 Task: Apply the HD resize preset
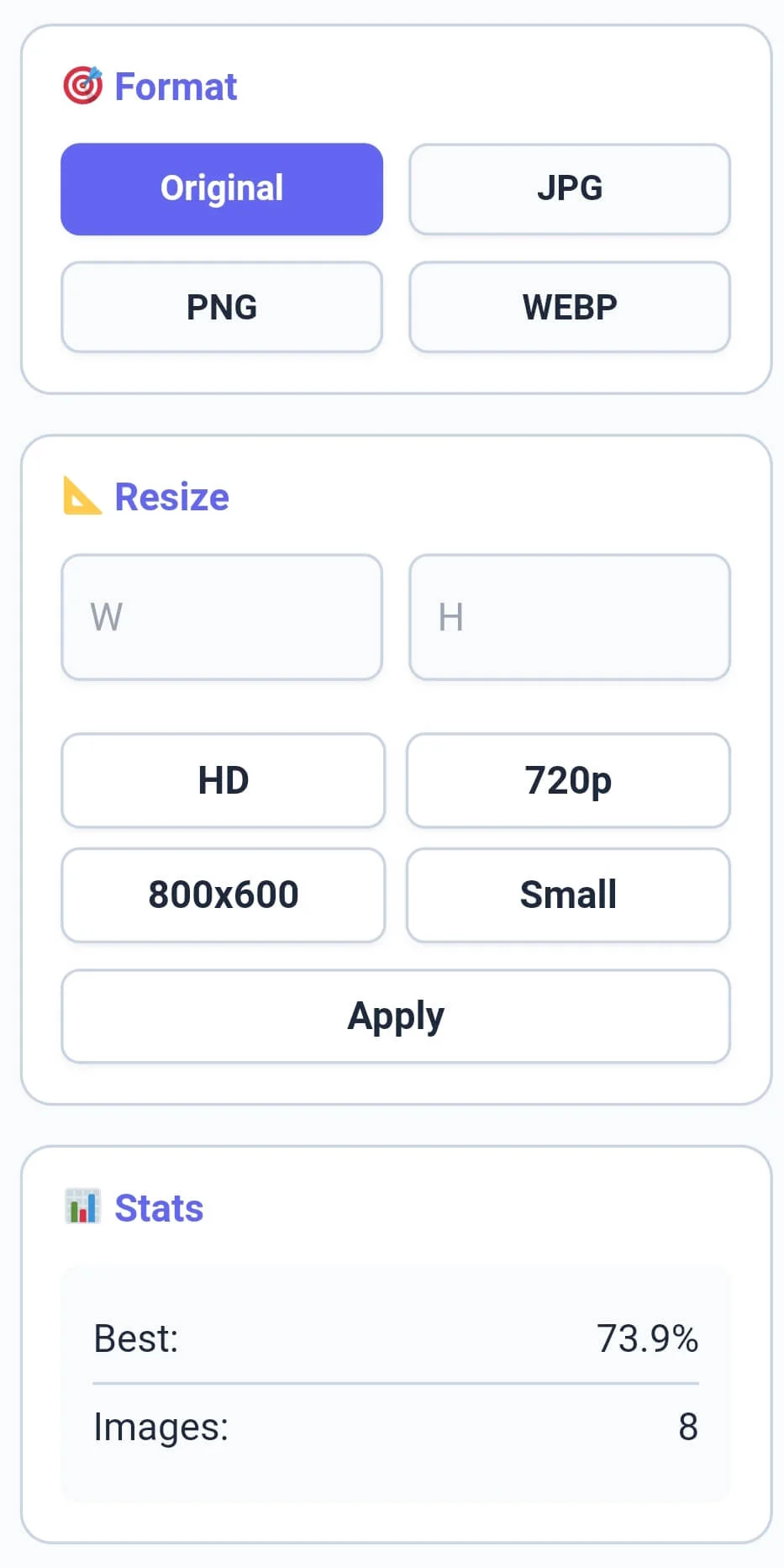222,780
